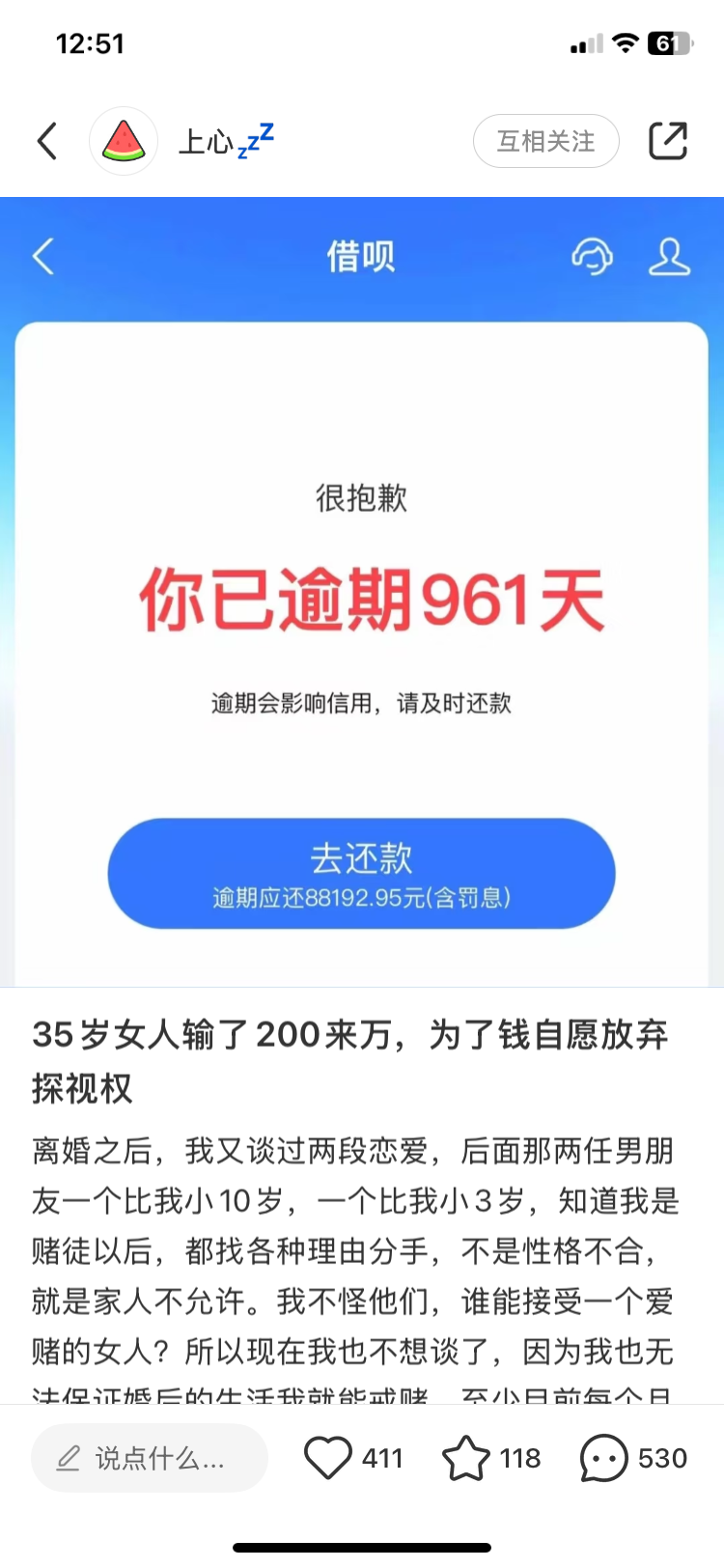The width and height of the screenshot is (724, 1568).
Task: Share this post
Action: pyautogui.click(x=668, y=141)
